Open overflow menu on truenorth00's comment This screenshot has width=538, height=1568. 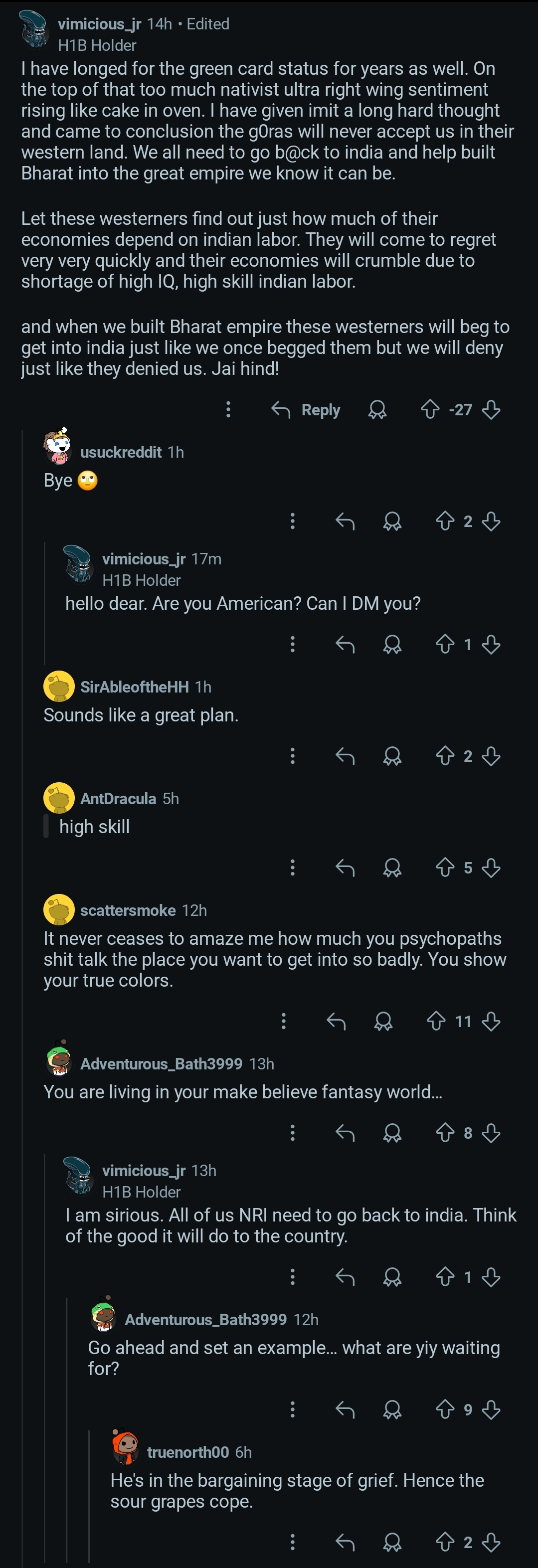point(293,1543)
